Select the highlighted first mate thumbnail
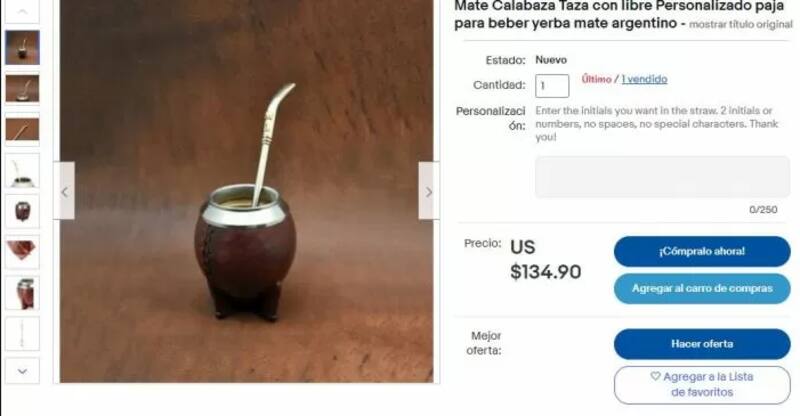 point(22,47)
